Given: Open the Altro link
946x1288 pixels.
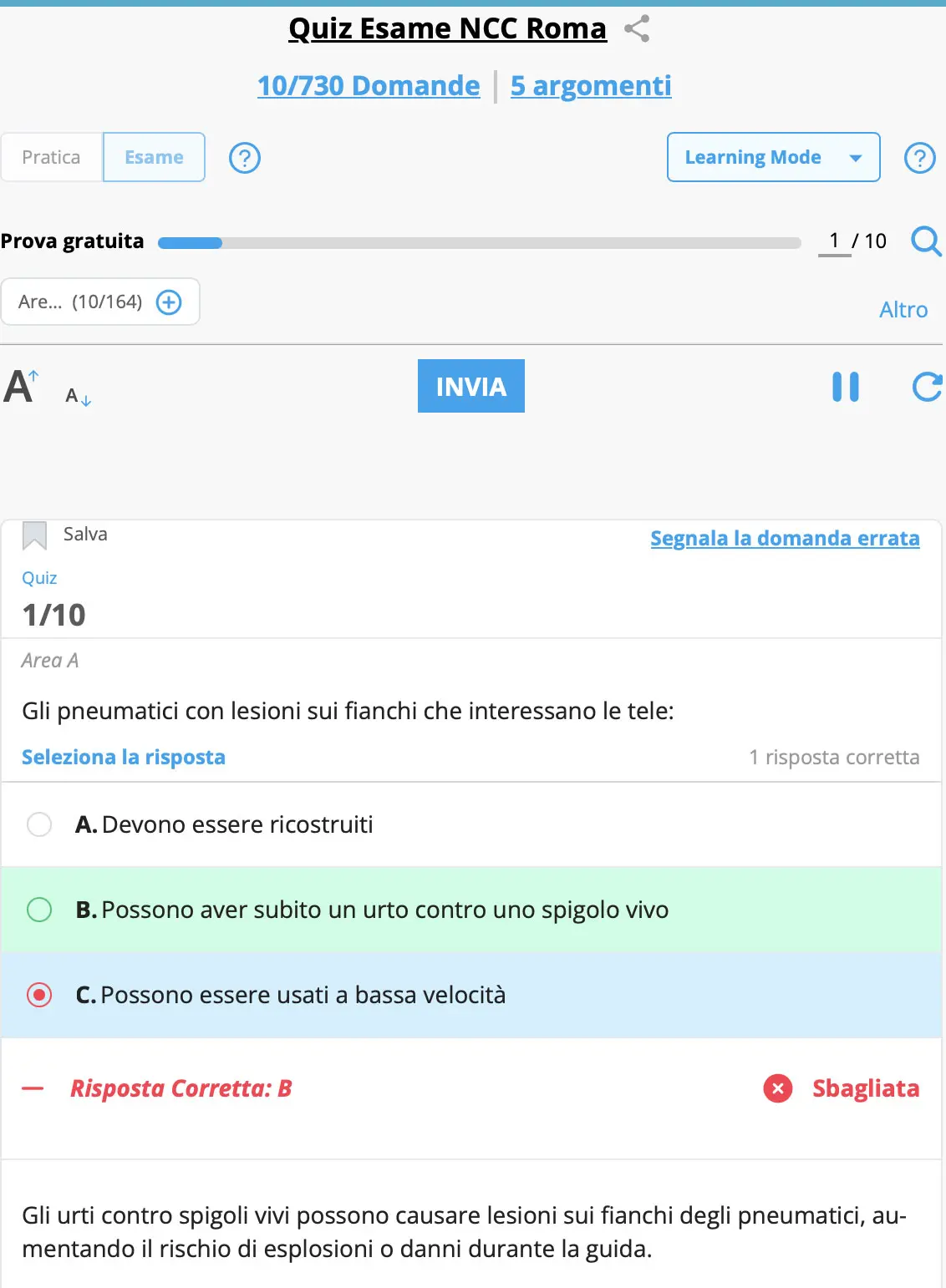Looking at the screenshot, I should tap(903, 310).
